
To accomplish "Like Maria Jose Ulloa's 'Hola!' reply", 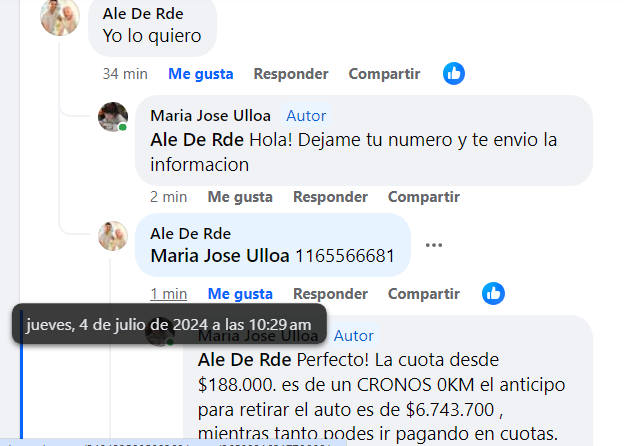I will coord(240,197).
